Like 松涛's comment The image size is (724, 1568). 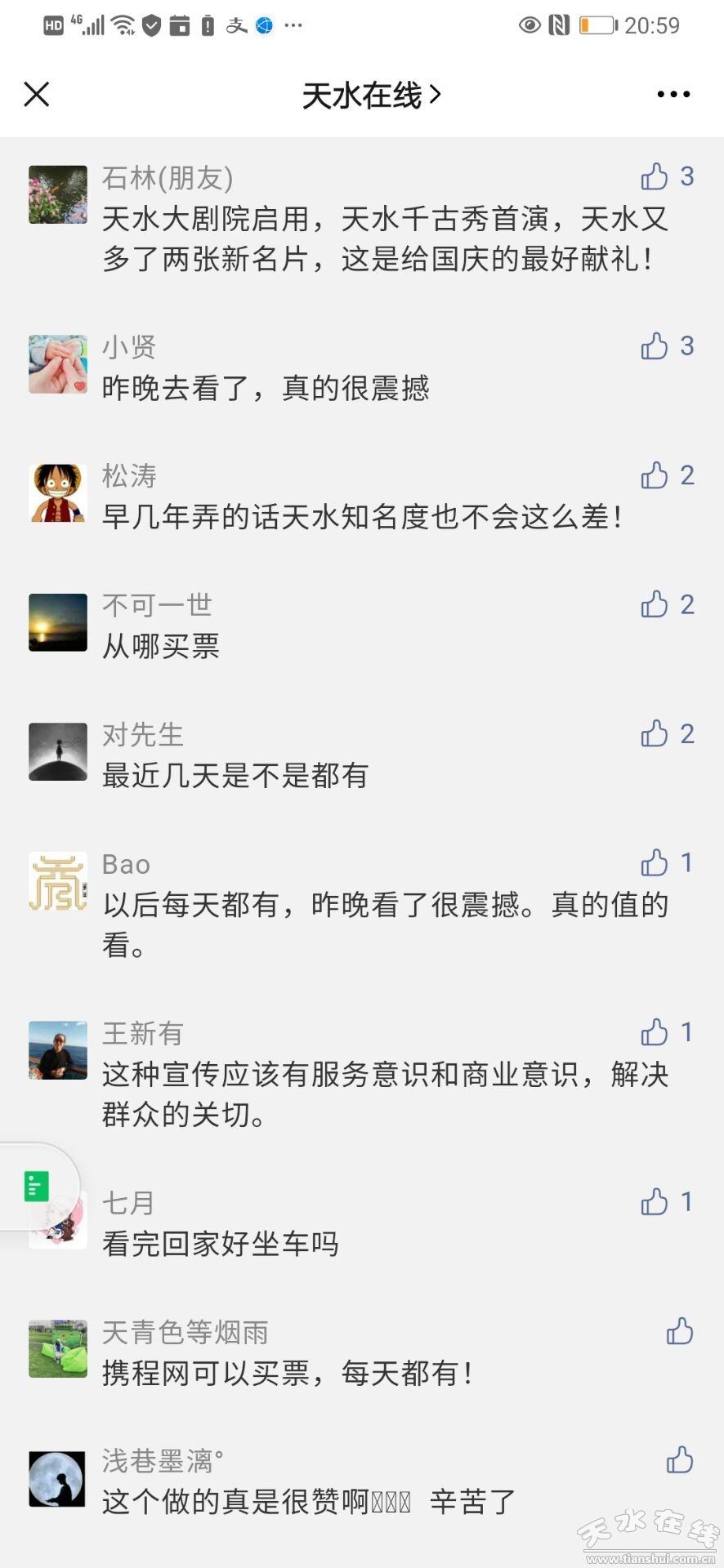[x=655, y=475]
